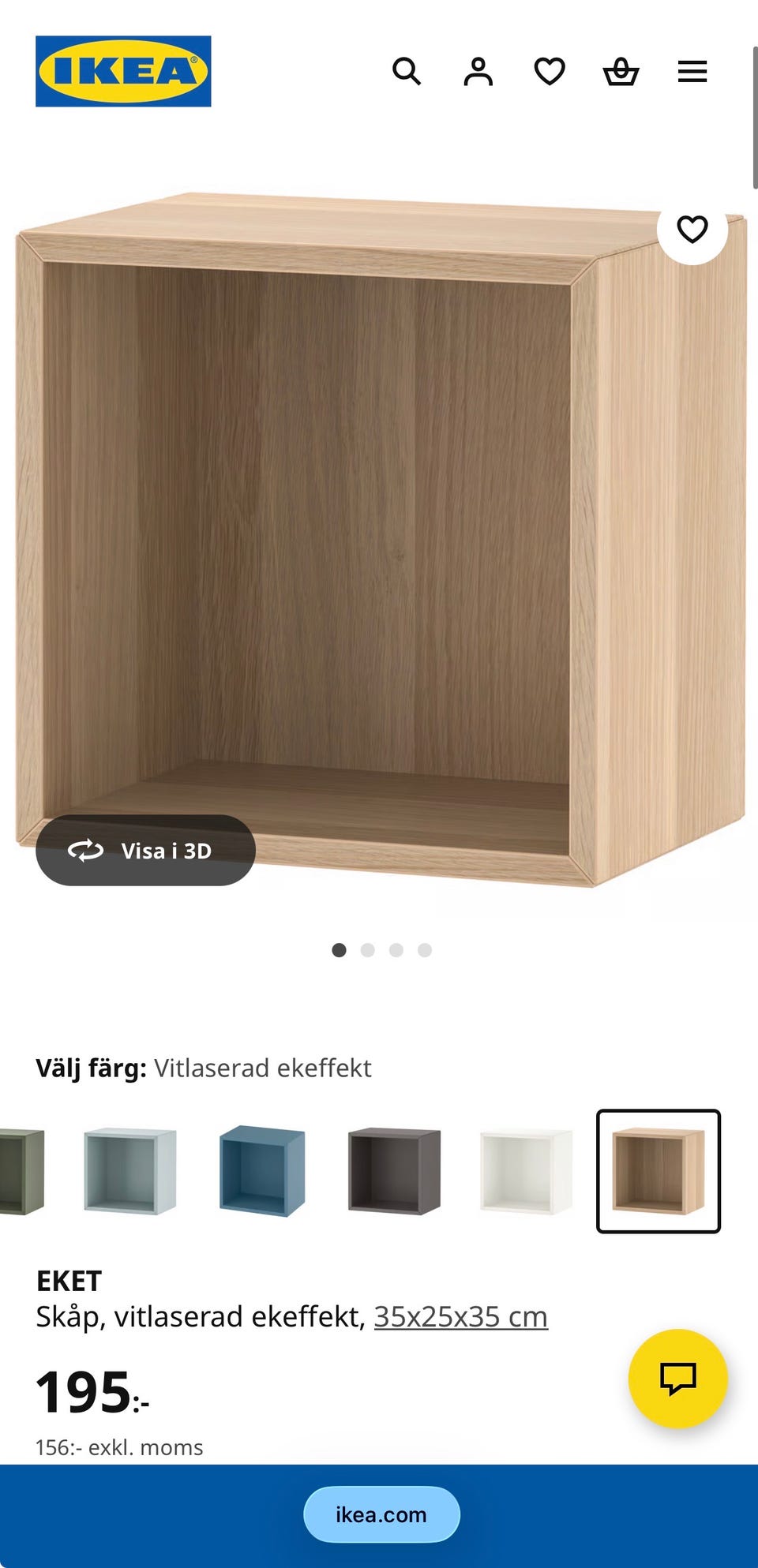Viewport: 758px width, 1568px height.
Task: Launch Visa i 3D view
Action: [144, 850]
